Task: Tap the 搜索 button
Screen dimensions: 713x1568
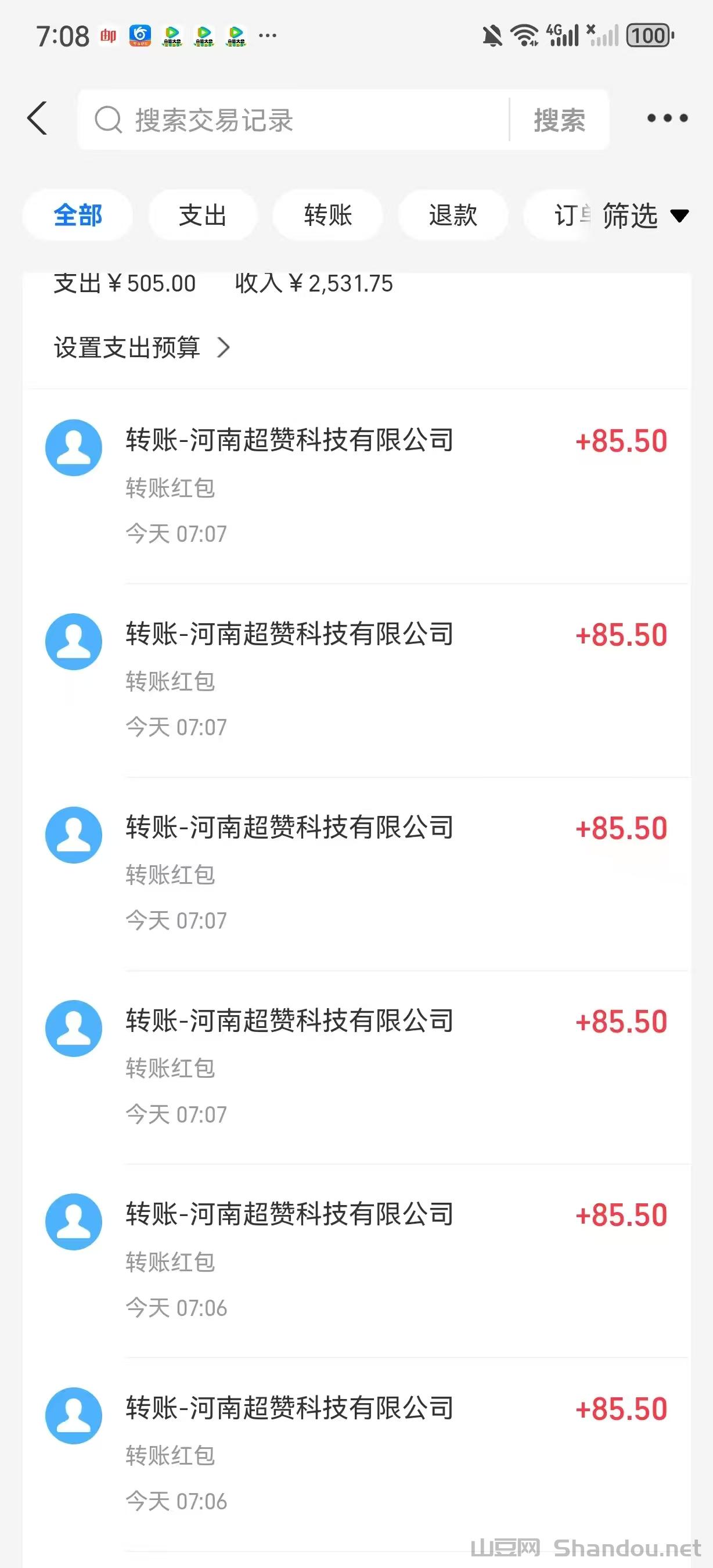Action: pyautogui.click(x=560, y=120)
